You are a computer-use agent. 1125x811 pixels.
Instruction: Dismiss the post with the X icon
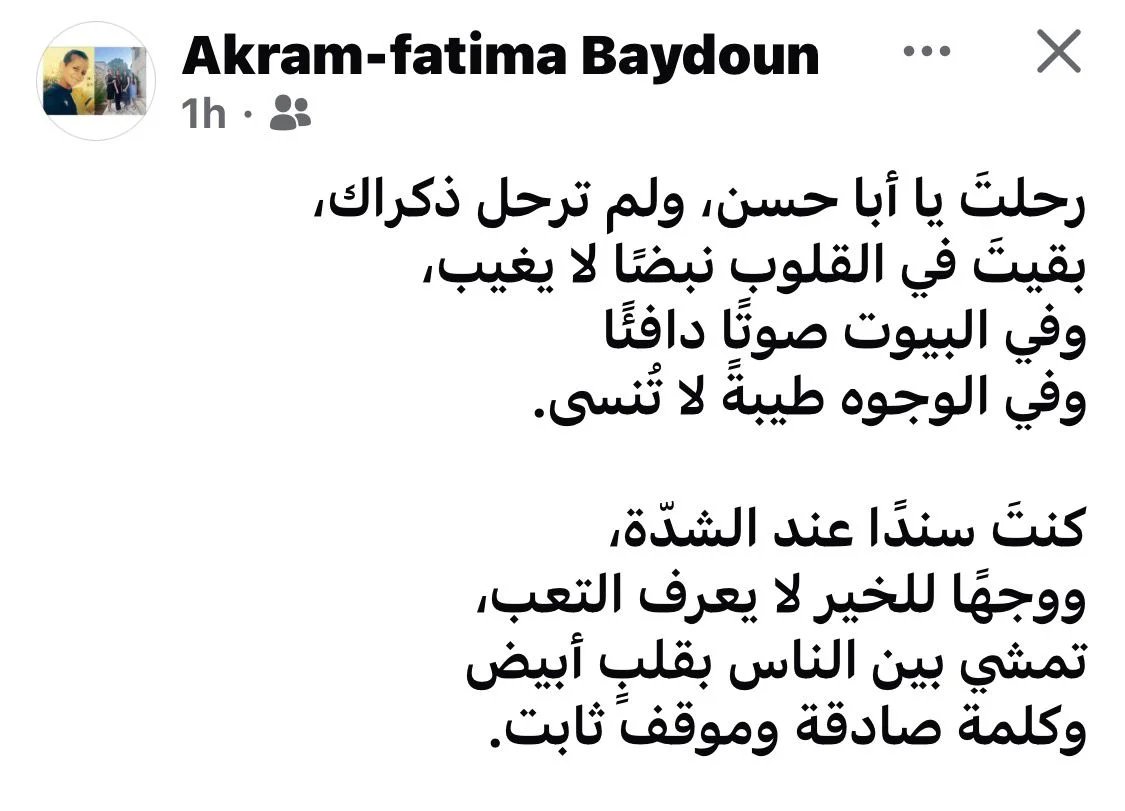point(1058,52)
